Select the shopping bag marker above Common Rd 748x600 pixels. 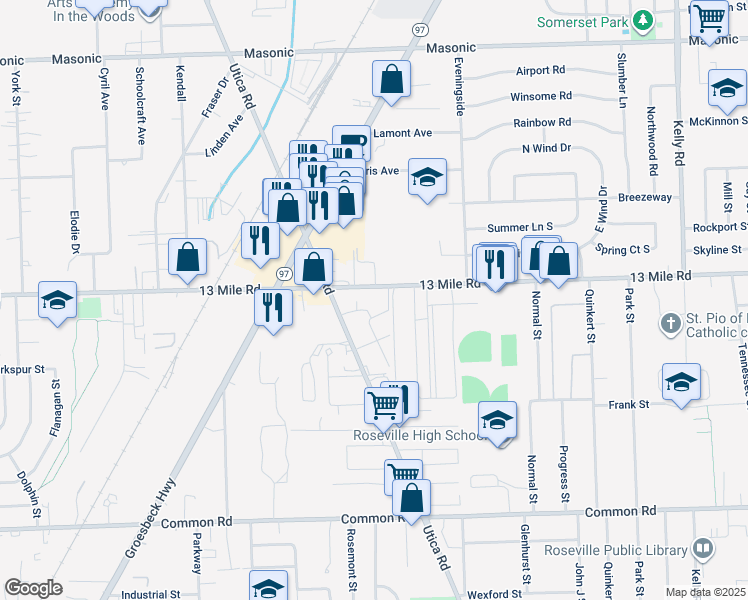(411, 497)
